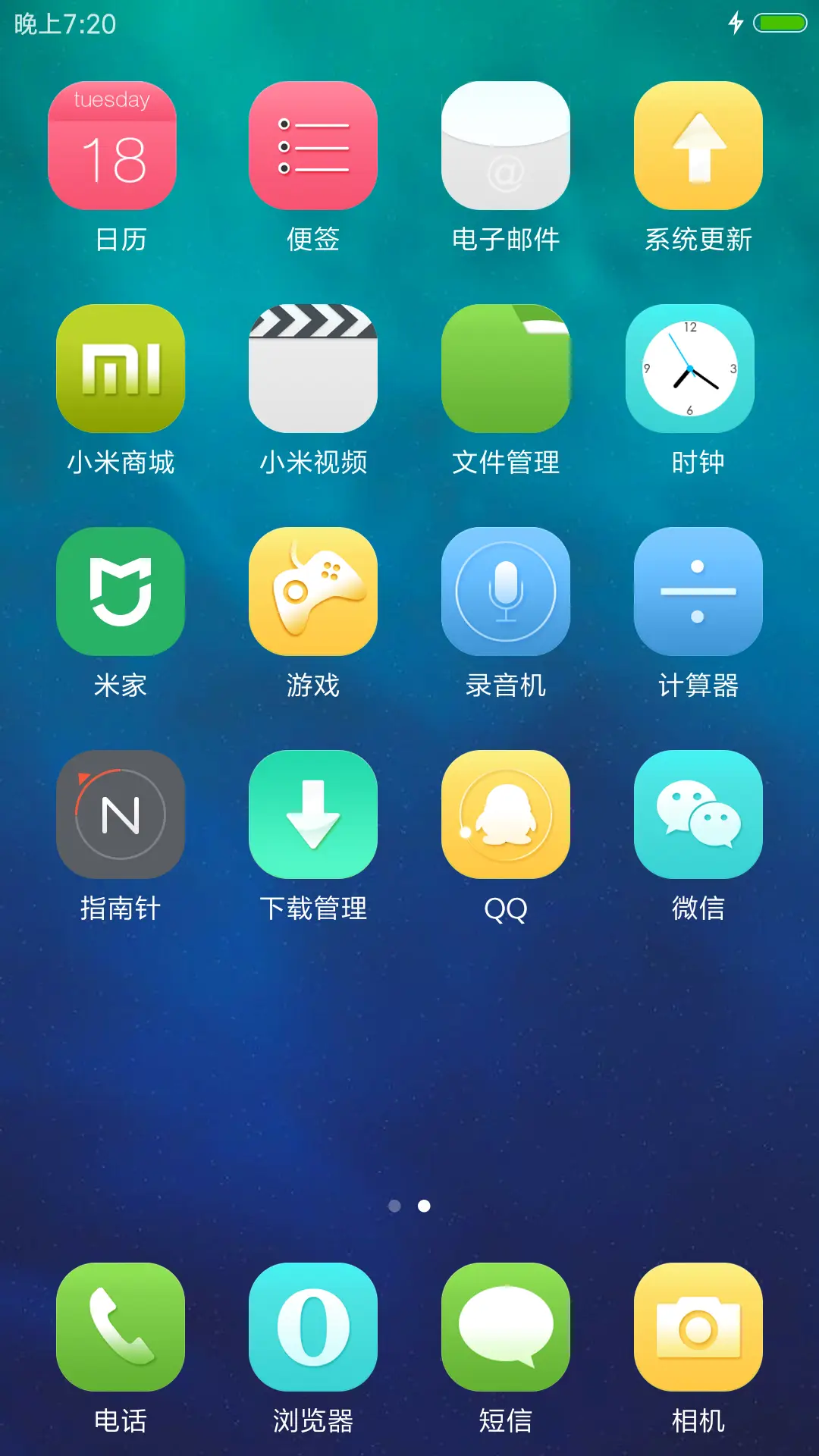Launch the 指南针 compass app
The height and width of the screenshot is (1456, 819).
pos(120,815)
